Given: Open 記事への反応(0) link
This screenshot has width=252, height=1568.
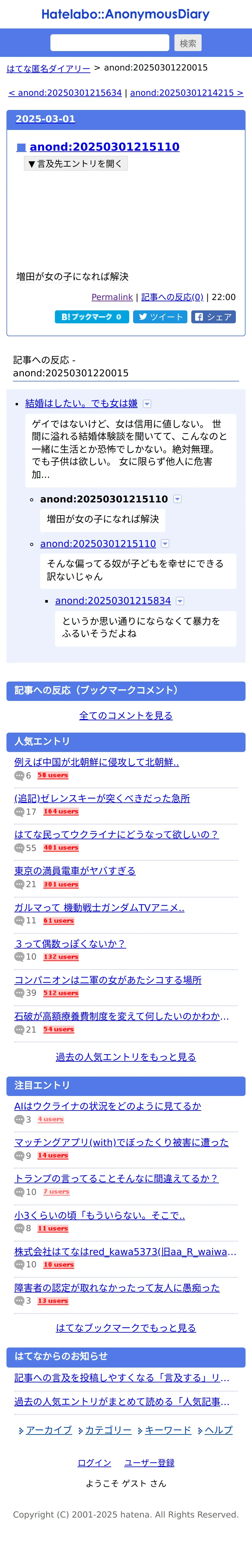Looking at the screenshot, I should tap(172, 297).
